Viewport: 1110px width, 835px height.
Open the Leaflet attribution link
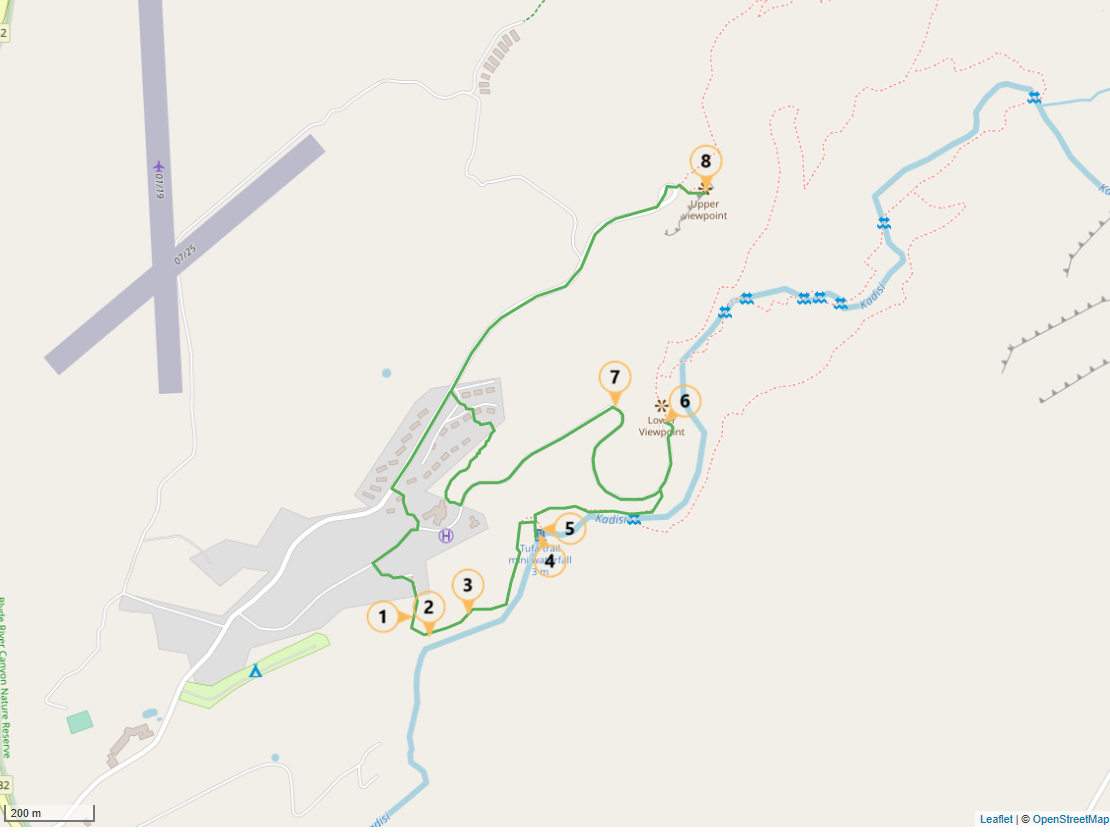pyautogui.click(x=996, y=819)
